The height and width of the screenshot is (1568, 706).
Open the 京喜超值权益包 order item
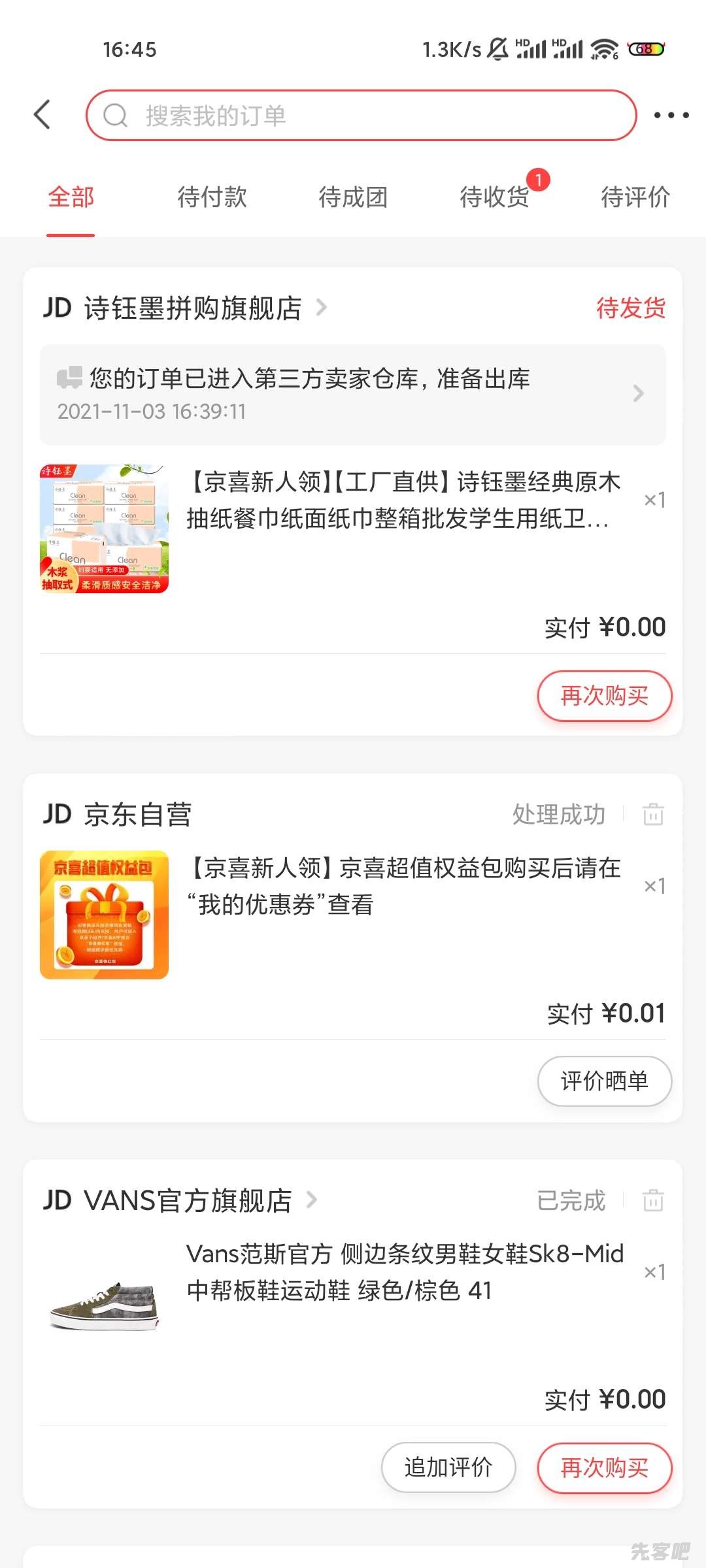coord(403,886)
